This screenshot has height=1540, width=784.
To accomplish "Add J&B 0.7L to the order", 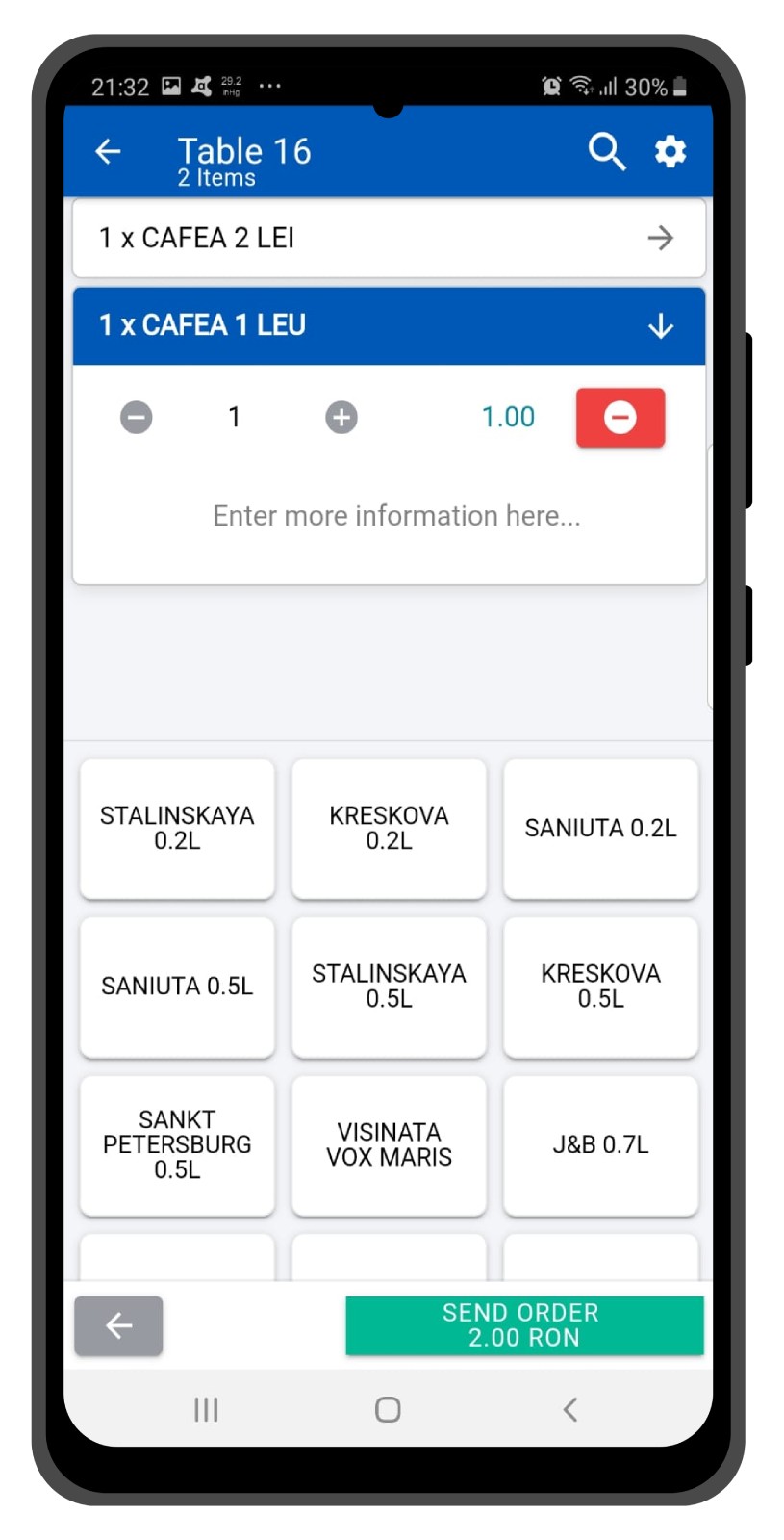I will pyautogui.click(x=600, y=1144).
